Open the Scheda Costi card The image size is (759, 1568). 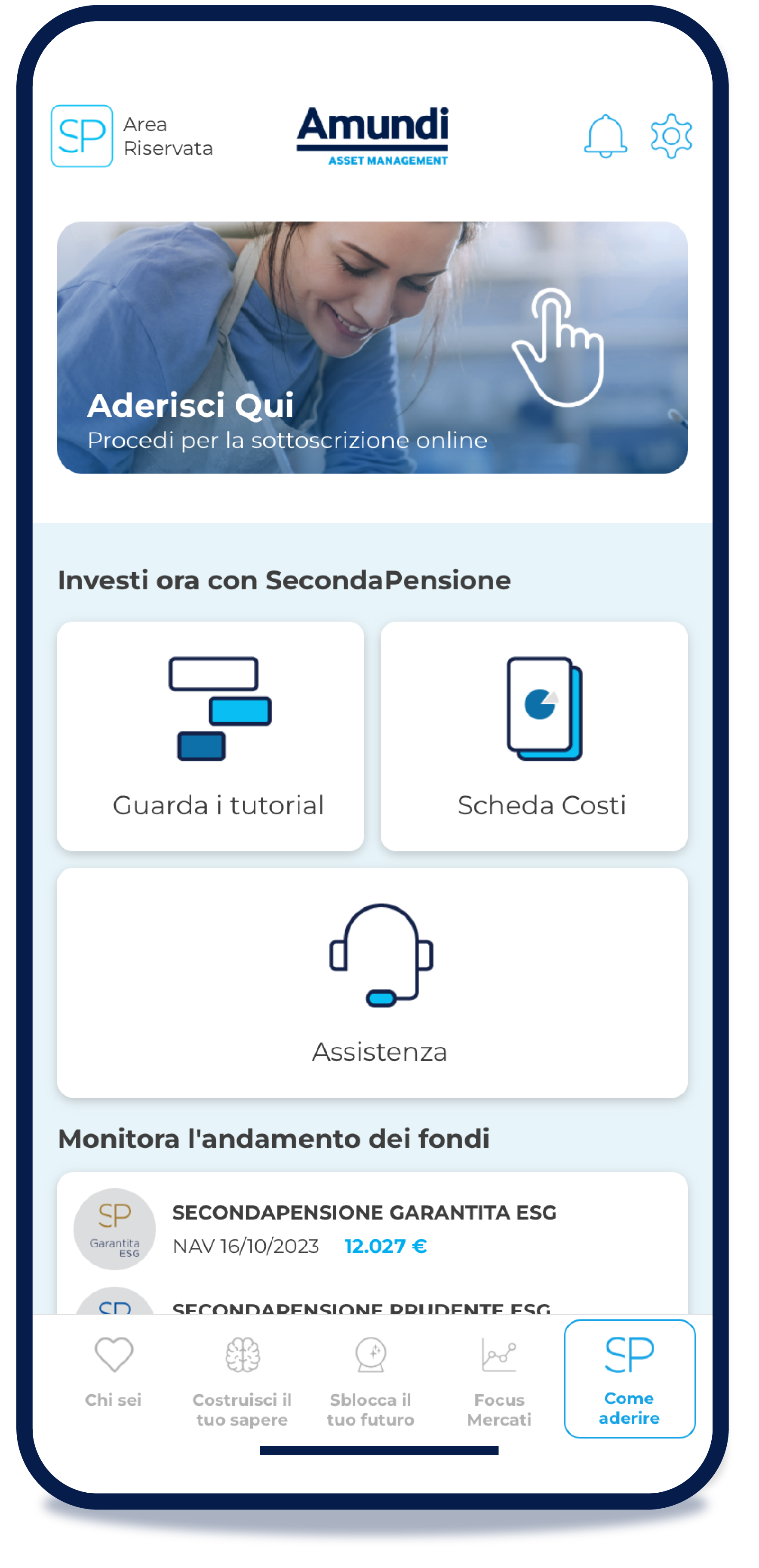tap(534, 736)
